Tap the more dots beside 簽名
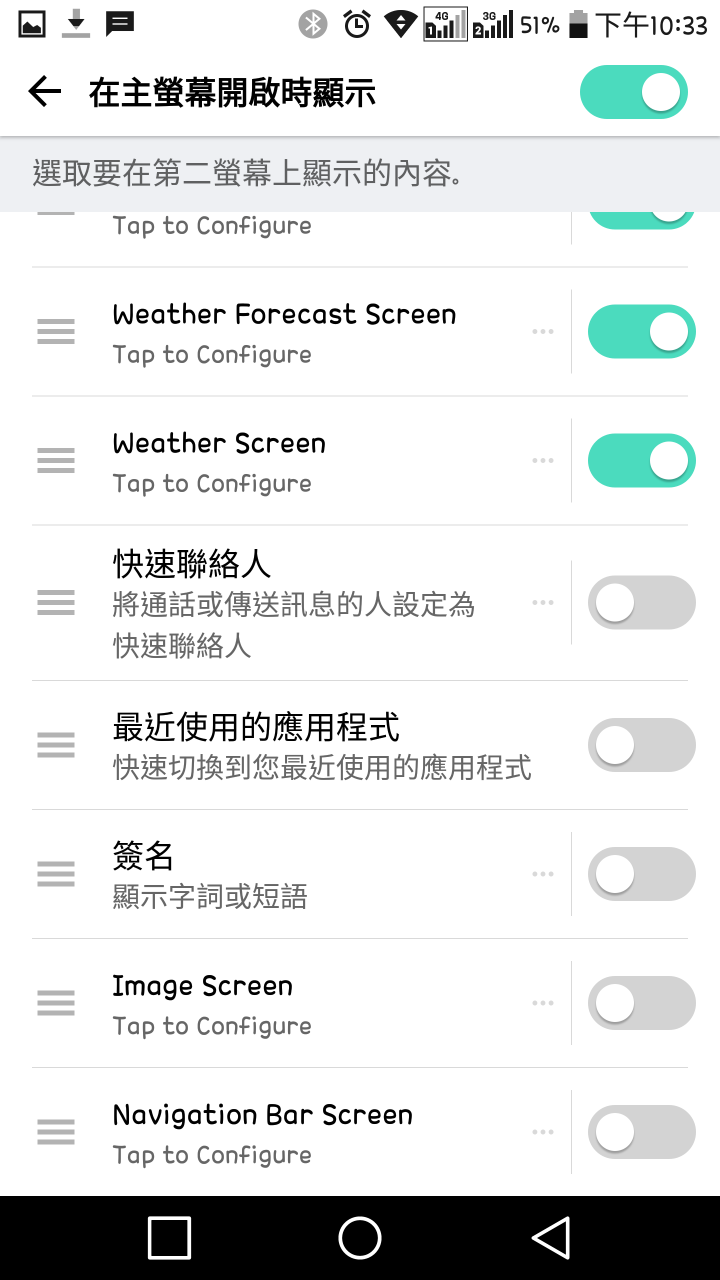Viewport: 720px width, 1280px height. click(x=543, y=874)
